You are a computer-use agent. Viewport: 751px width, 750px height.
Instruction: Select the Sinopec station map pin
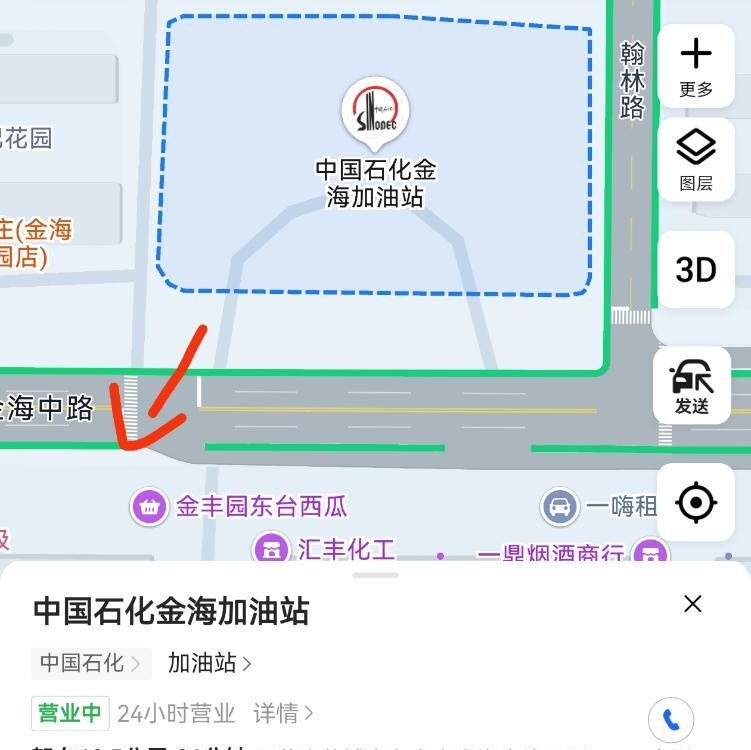pos(376,113)
